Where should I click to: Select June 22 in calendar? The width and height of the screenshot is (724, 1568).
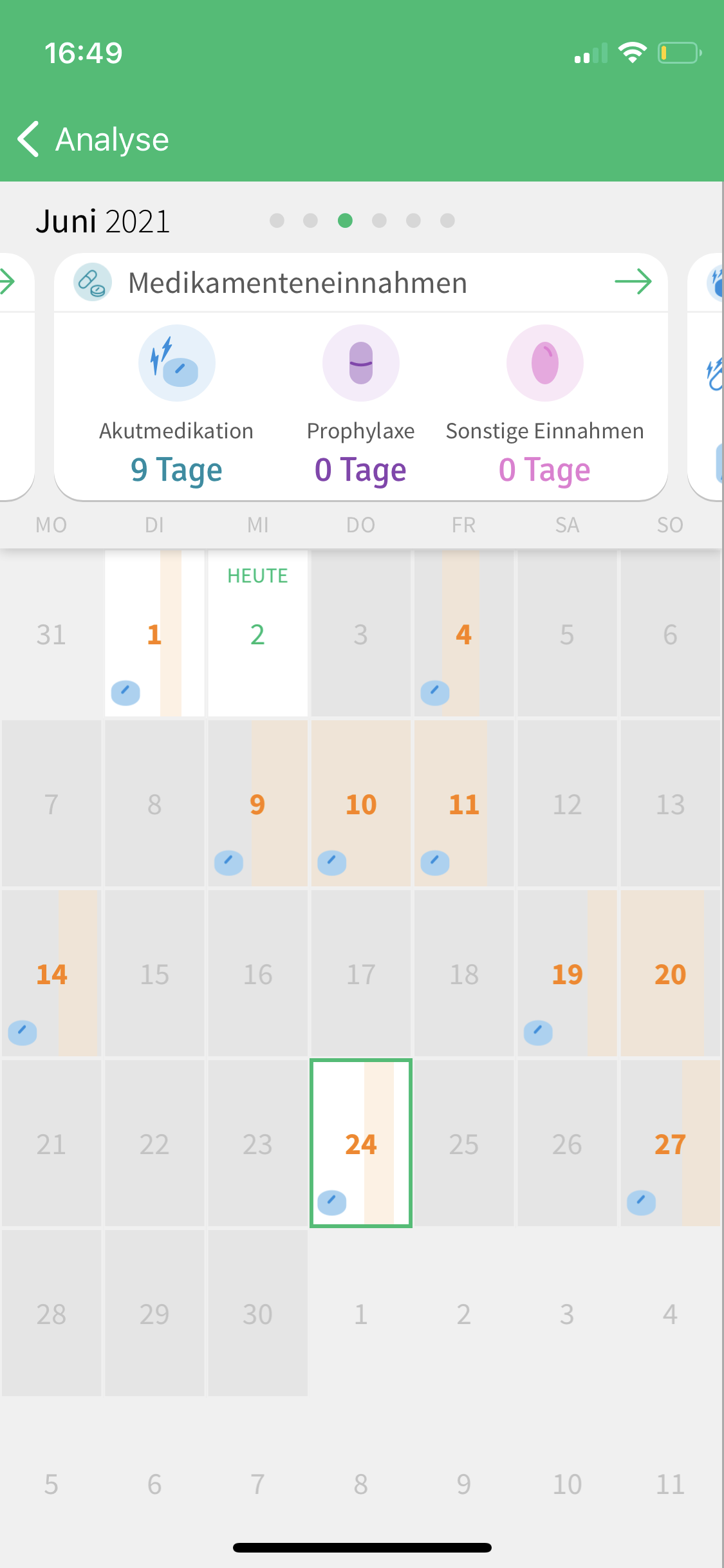154,1143
